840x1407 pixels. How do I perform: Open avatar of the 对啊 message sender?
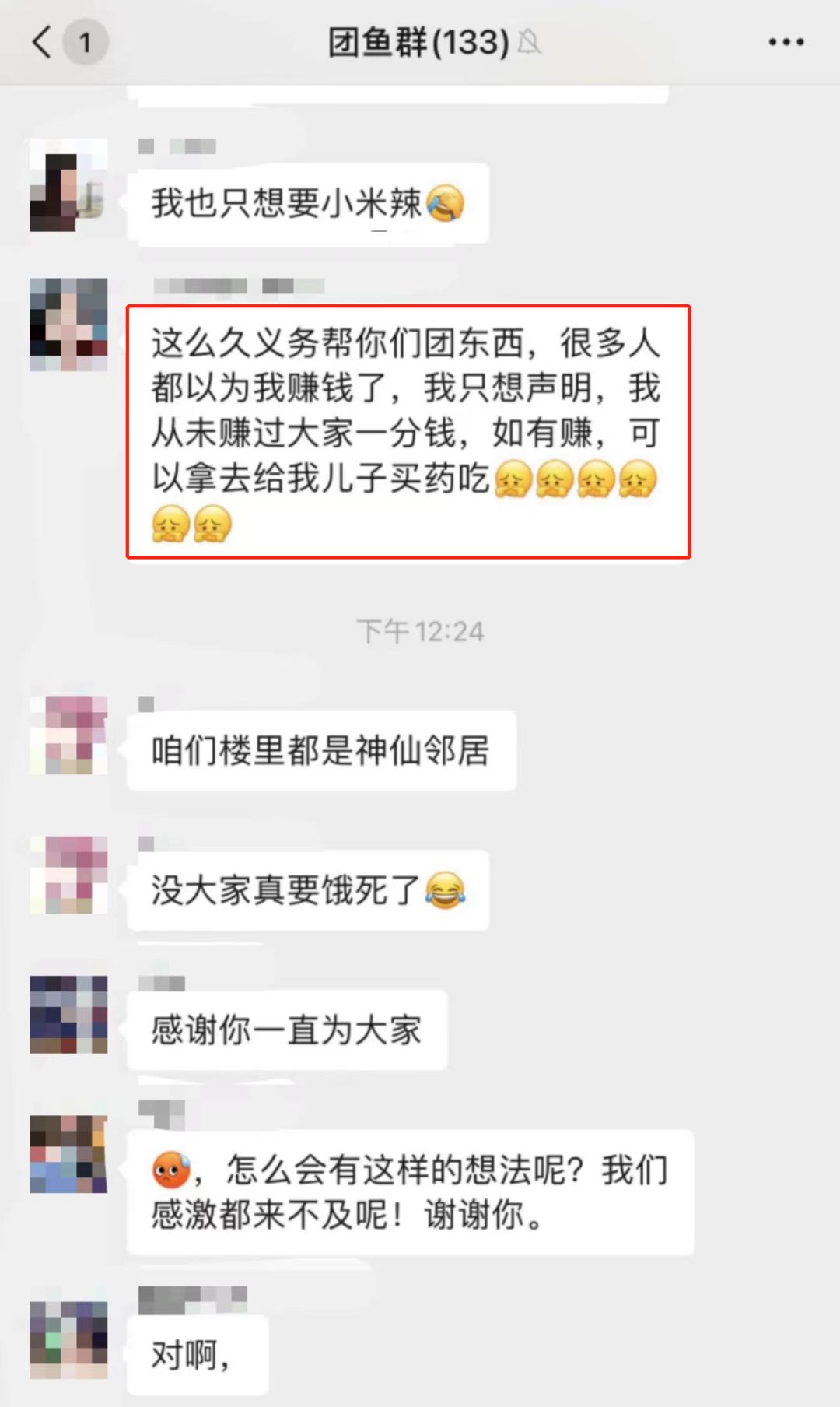click(x=68, y=1340)
